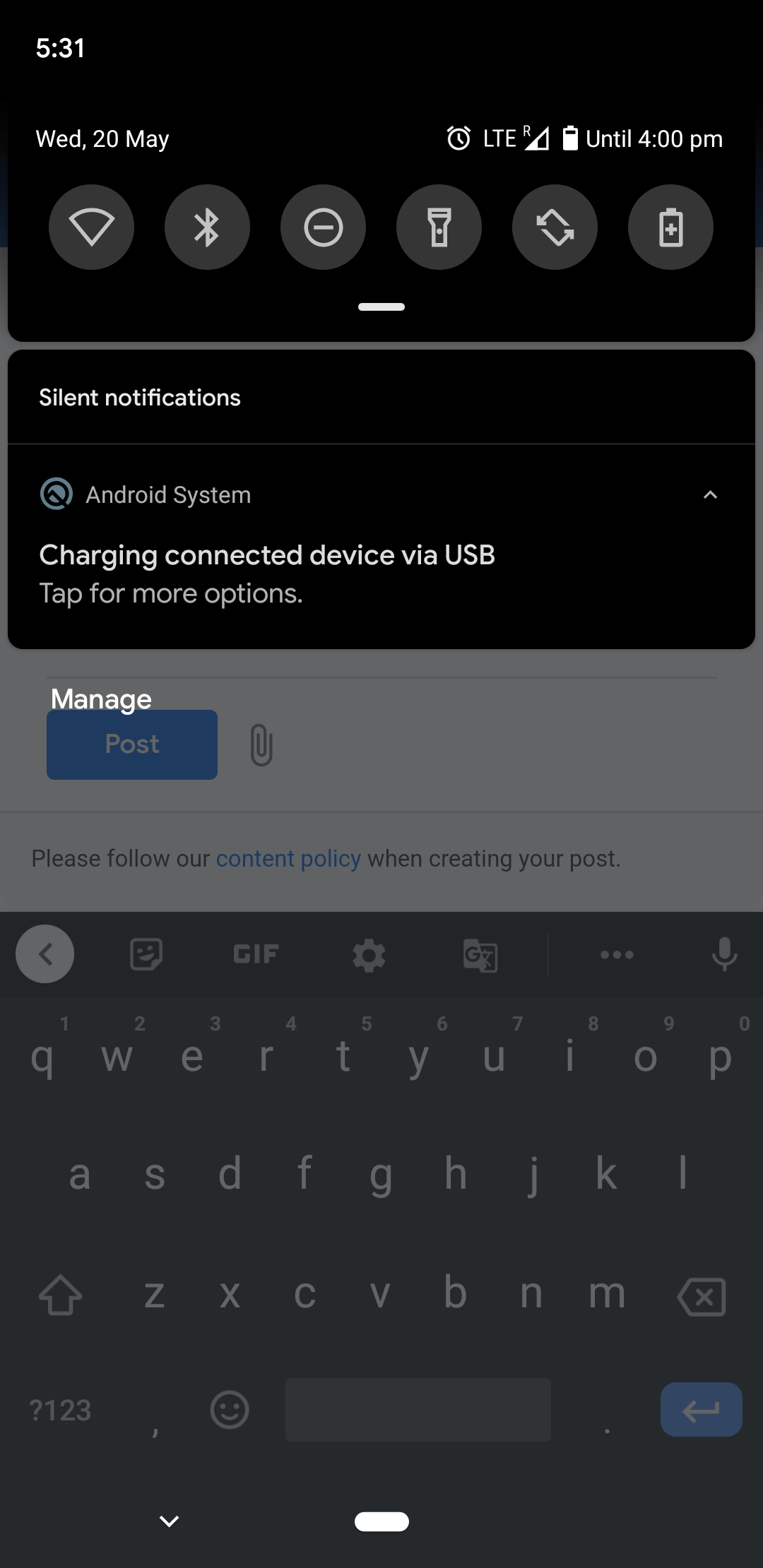Turn on Bluetooth quick setting

(207, 227)
